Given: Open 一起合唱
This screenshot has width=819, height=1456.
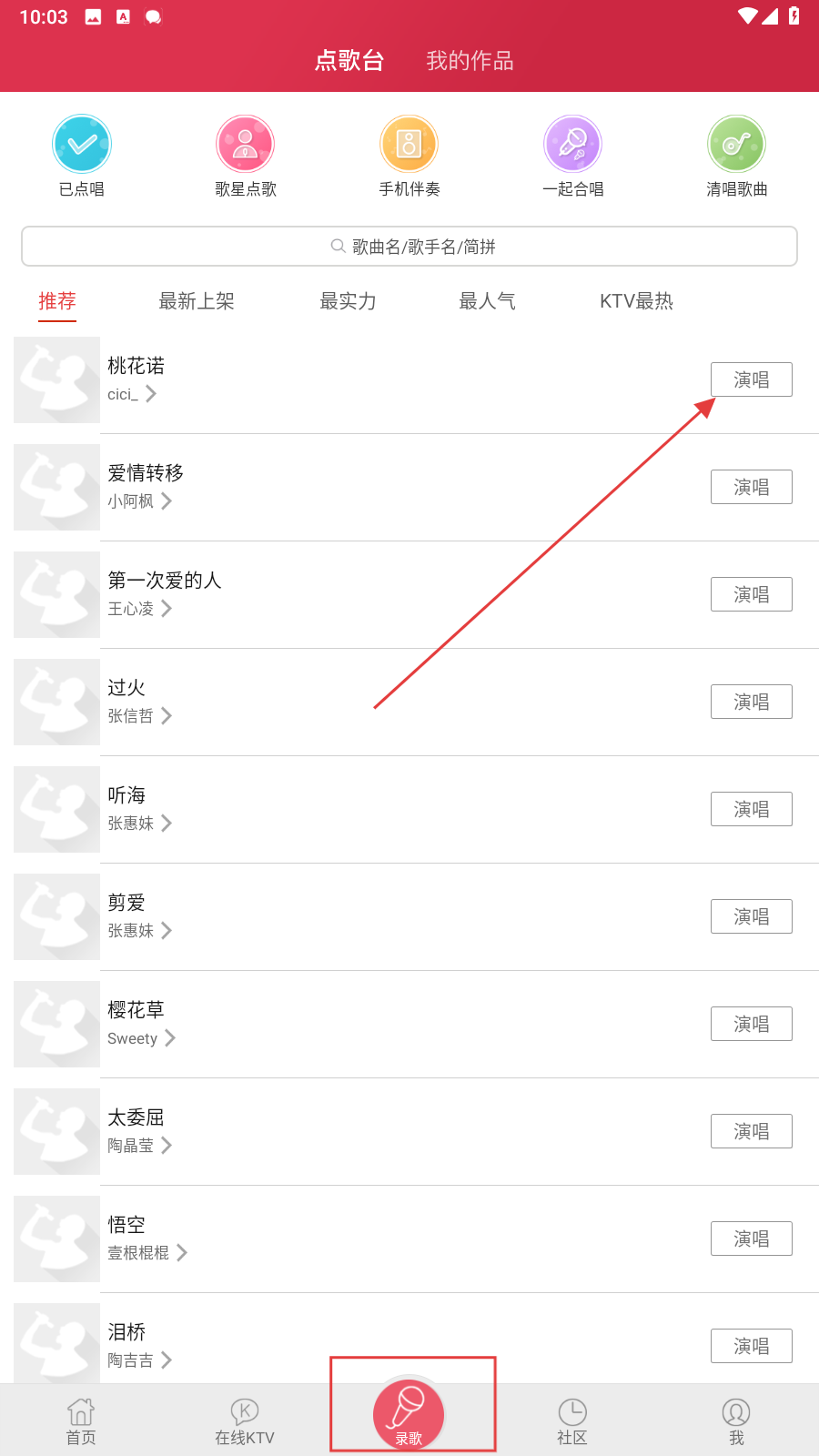Looking at the screenshot, I should coord(573,157).
